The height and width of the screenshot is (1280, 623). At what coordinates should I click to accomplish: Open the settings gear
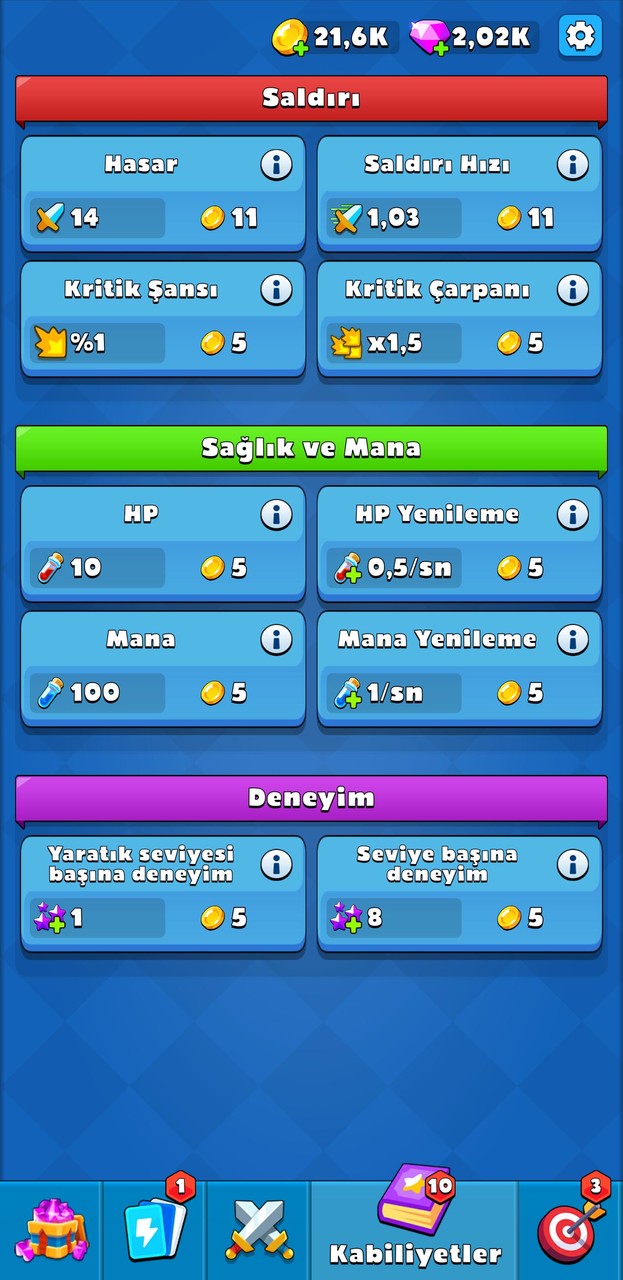[580, 37]
